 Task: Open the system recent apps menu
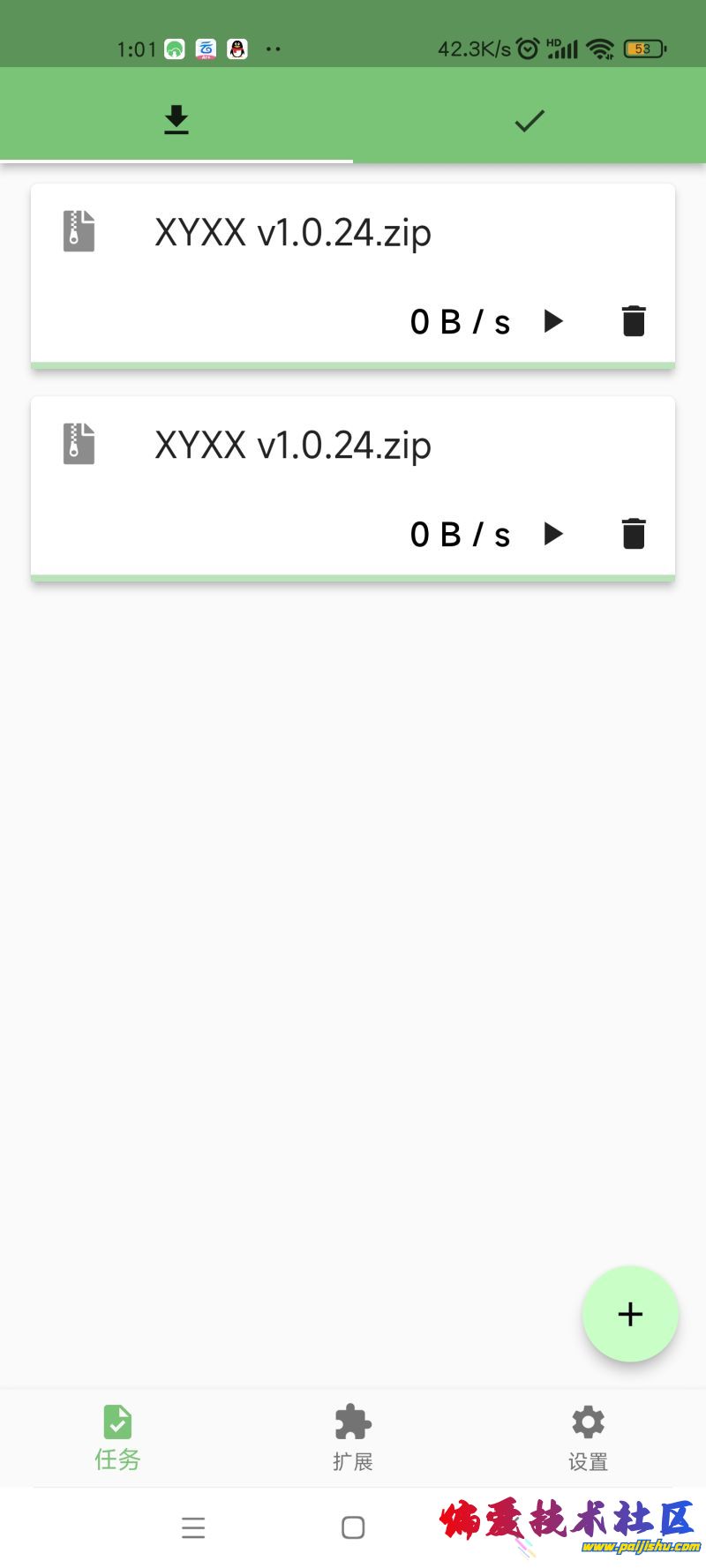(x=193, y=1527)
